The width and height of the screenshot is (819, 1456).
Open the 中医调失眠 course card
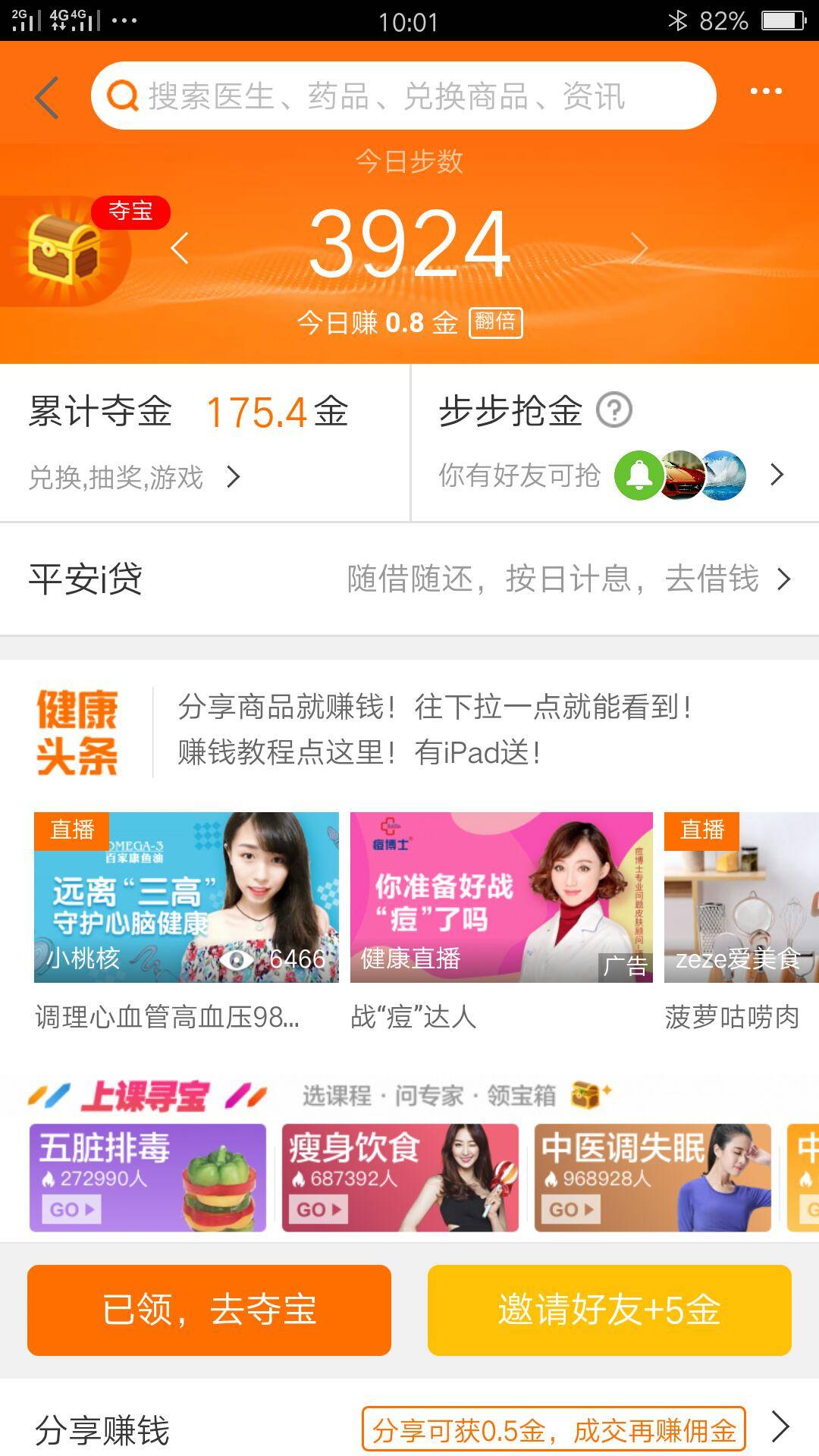[x=652, y=1178]
